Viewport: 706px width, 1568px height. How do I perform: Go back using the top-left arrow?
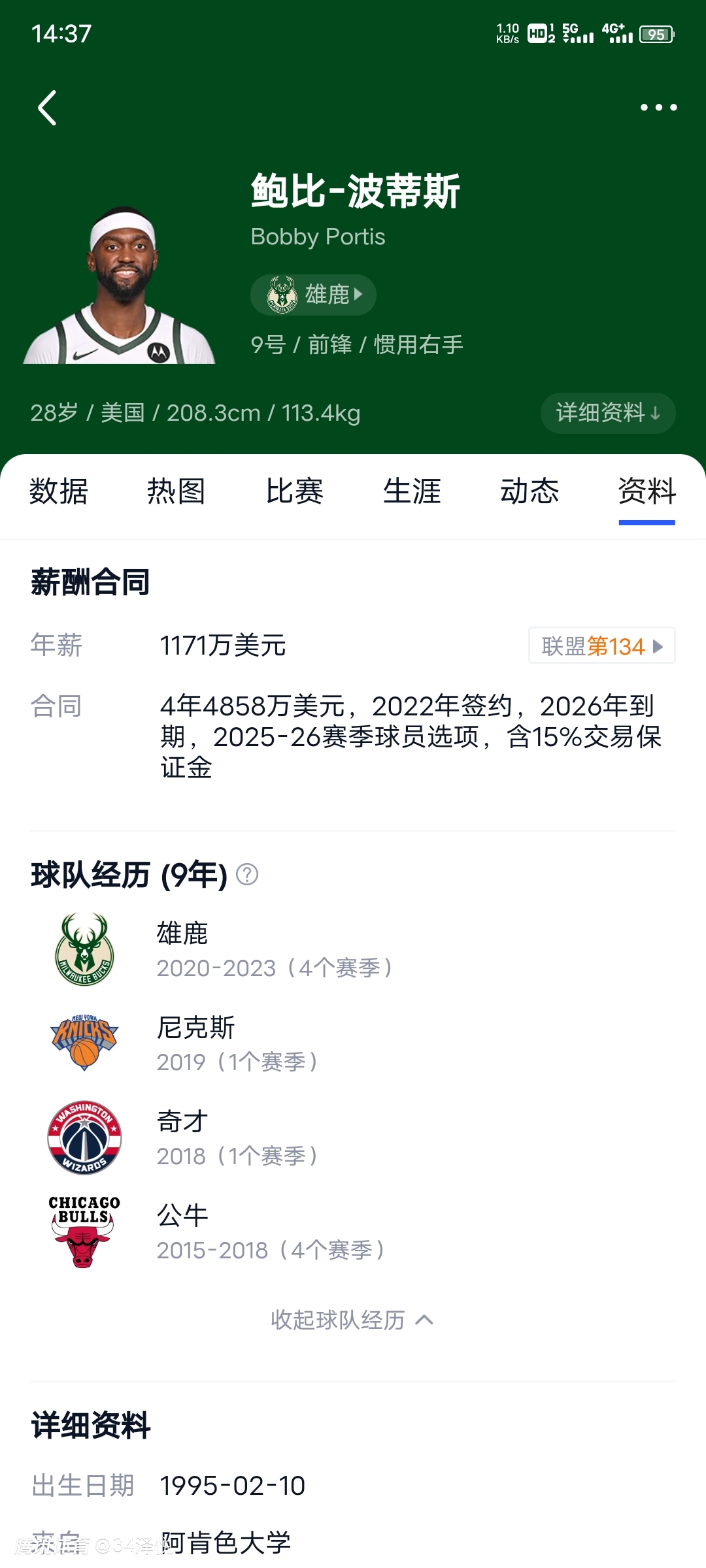click(x=47, y=108)
